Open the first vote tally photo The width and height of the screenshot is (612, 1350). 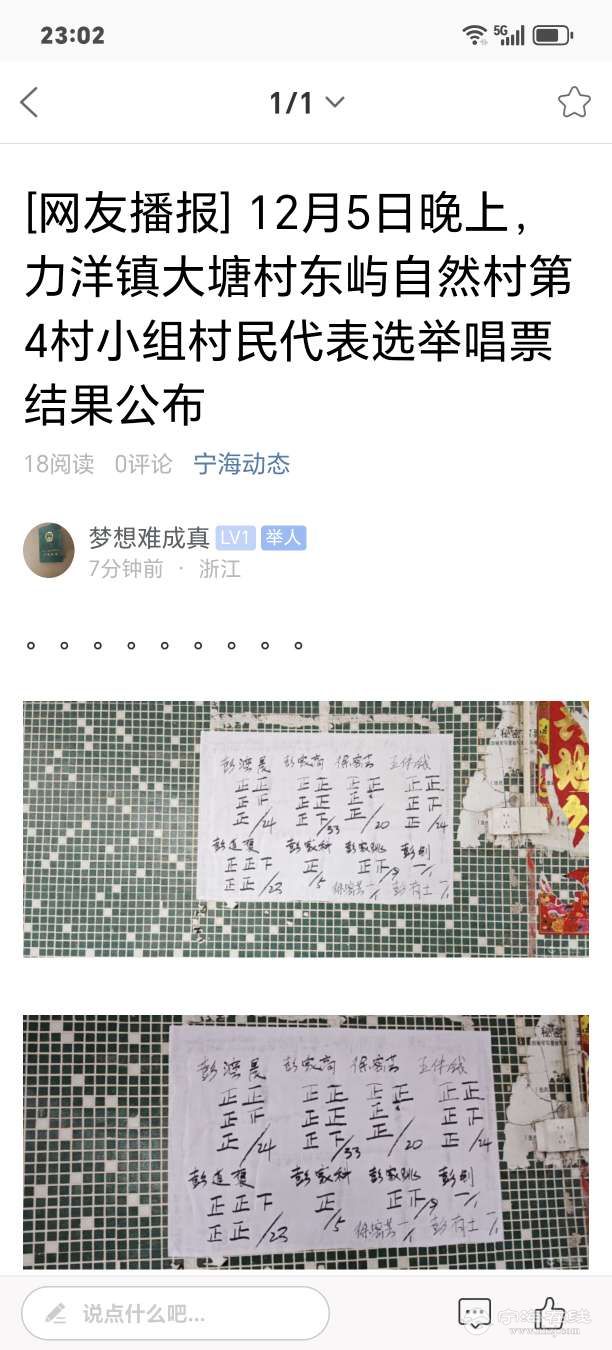[x=306, y=829]
